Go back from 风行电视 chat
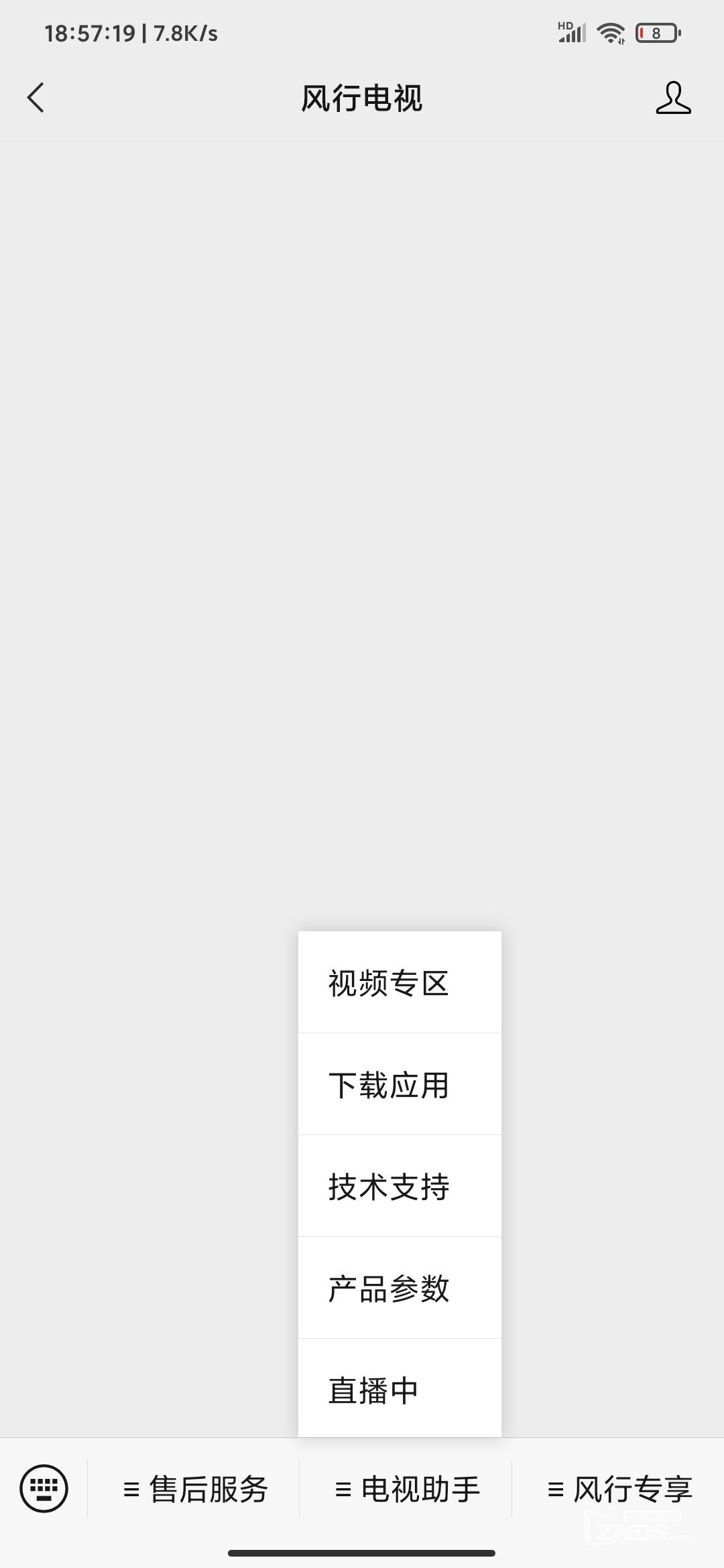The image size is (724, 1568). [x=36, y=98]
